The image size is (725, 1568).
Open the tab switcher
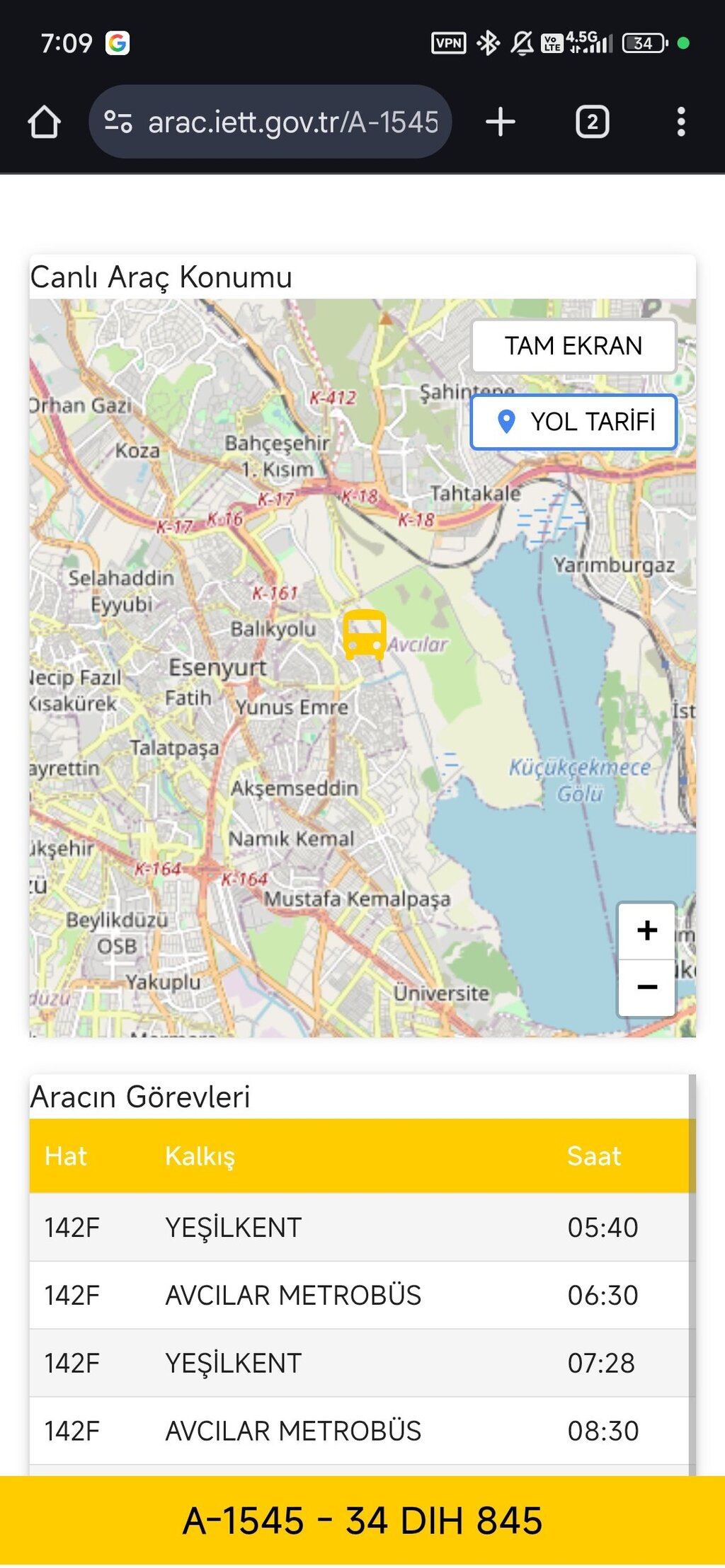point(592,122)
